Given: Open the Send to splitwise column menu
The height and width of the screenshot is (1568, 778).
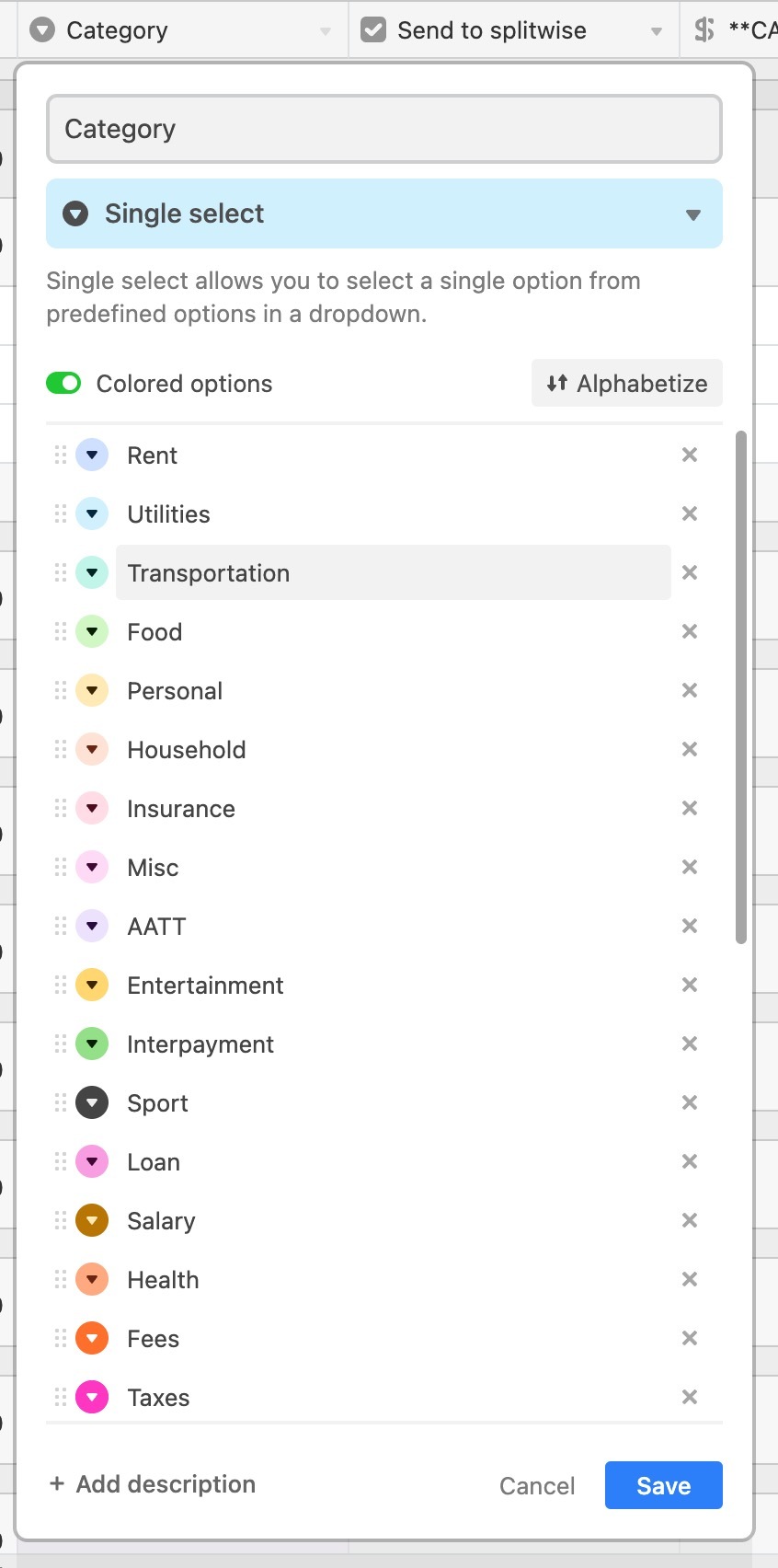Looking at the screenshot, I should [657, 30].
